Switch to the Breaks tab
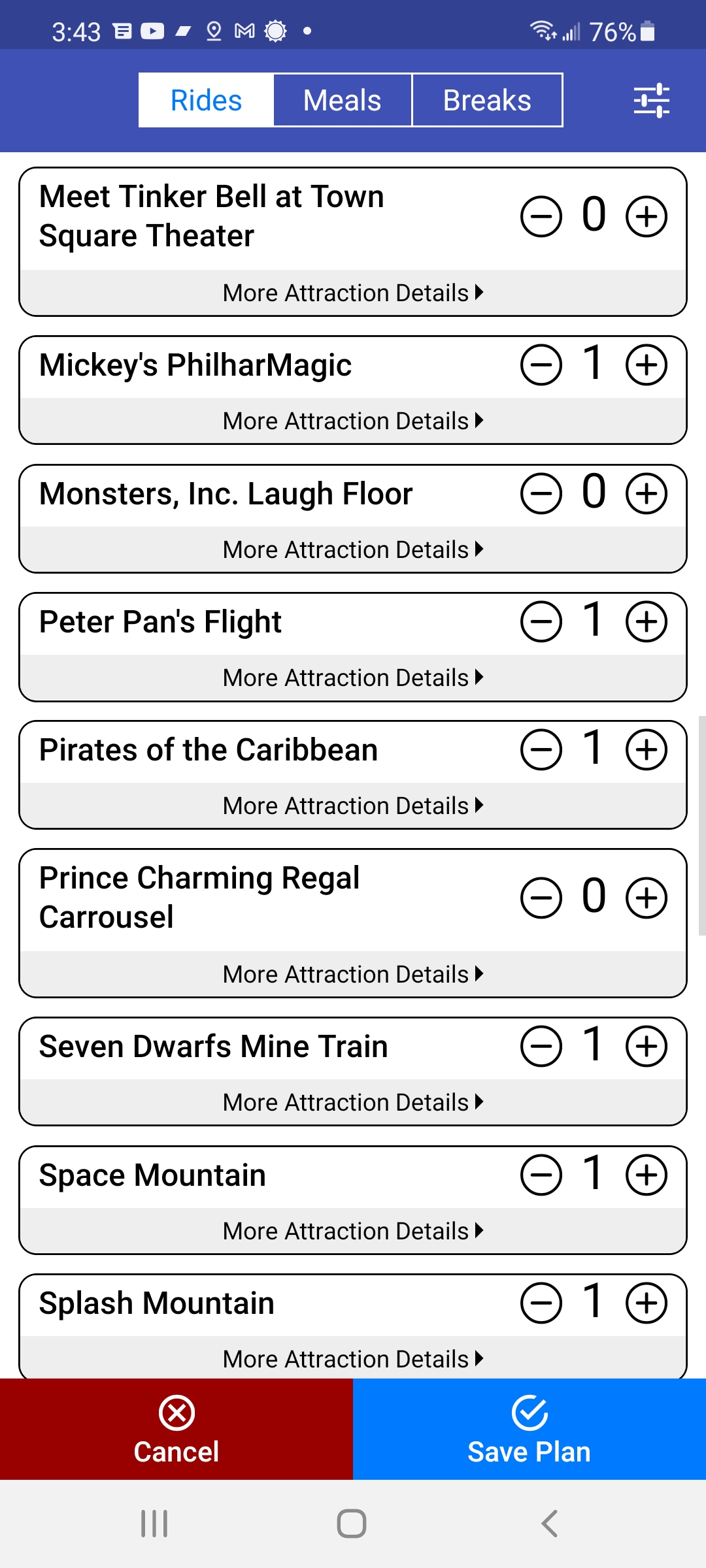706x1568 pixels. [x=487, y=100]
